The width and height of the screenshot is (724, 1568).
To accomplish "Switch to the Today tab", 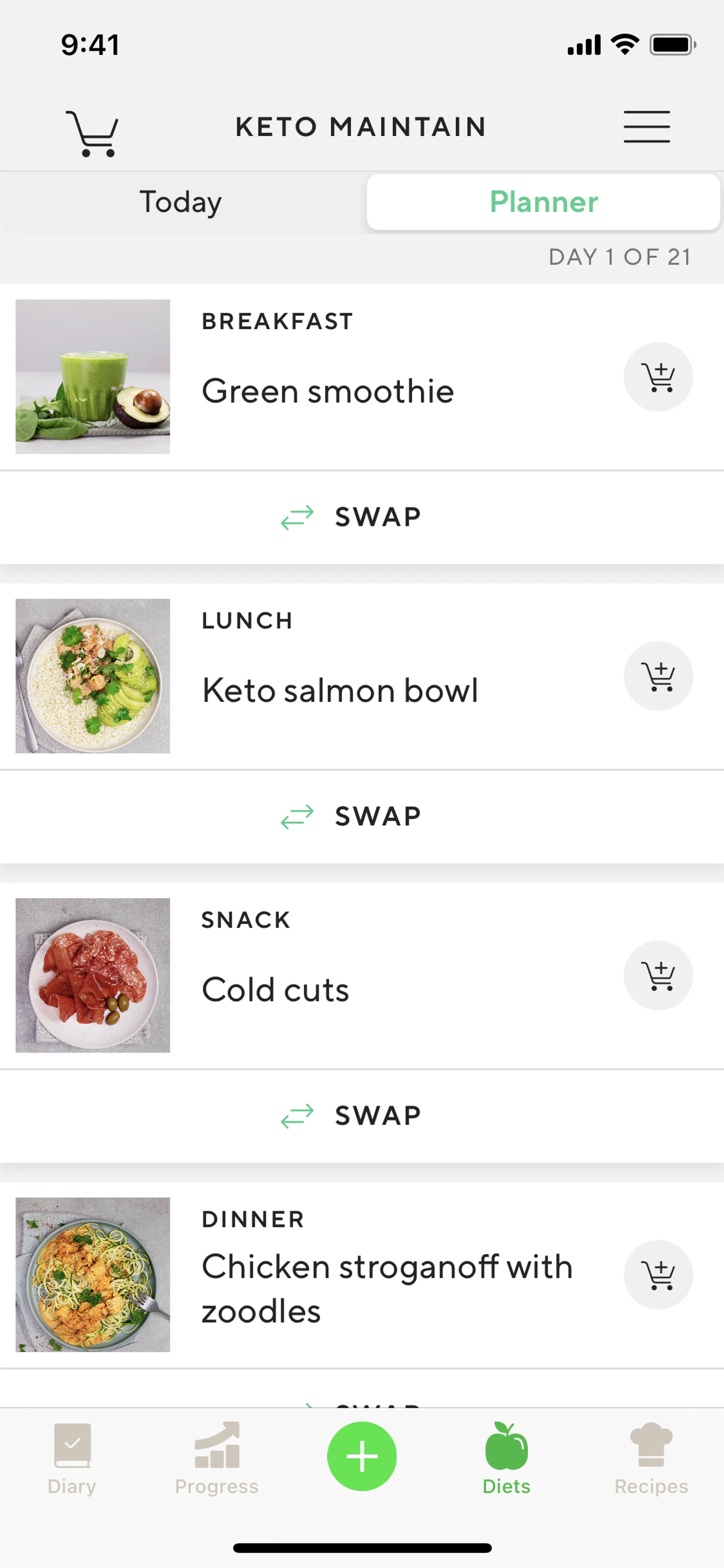I will [181, 202].
